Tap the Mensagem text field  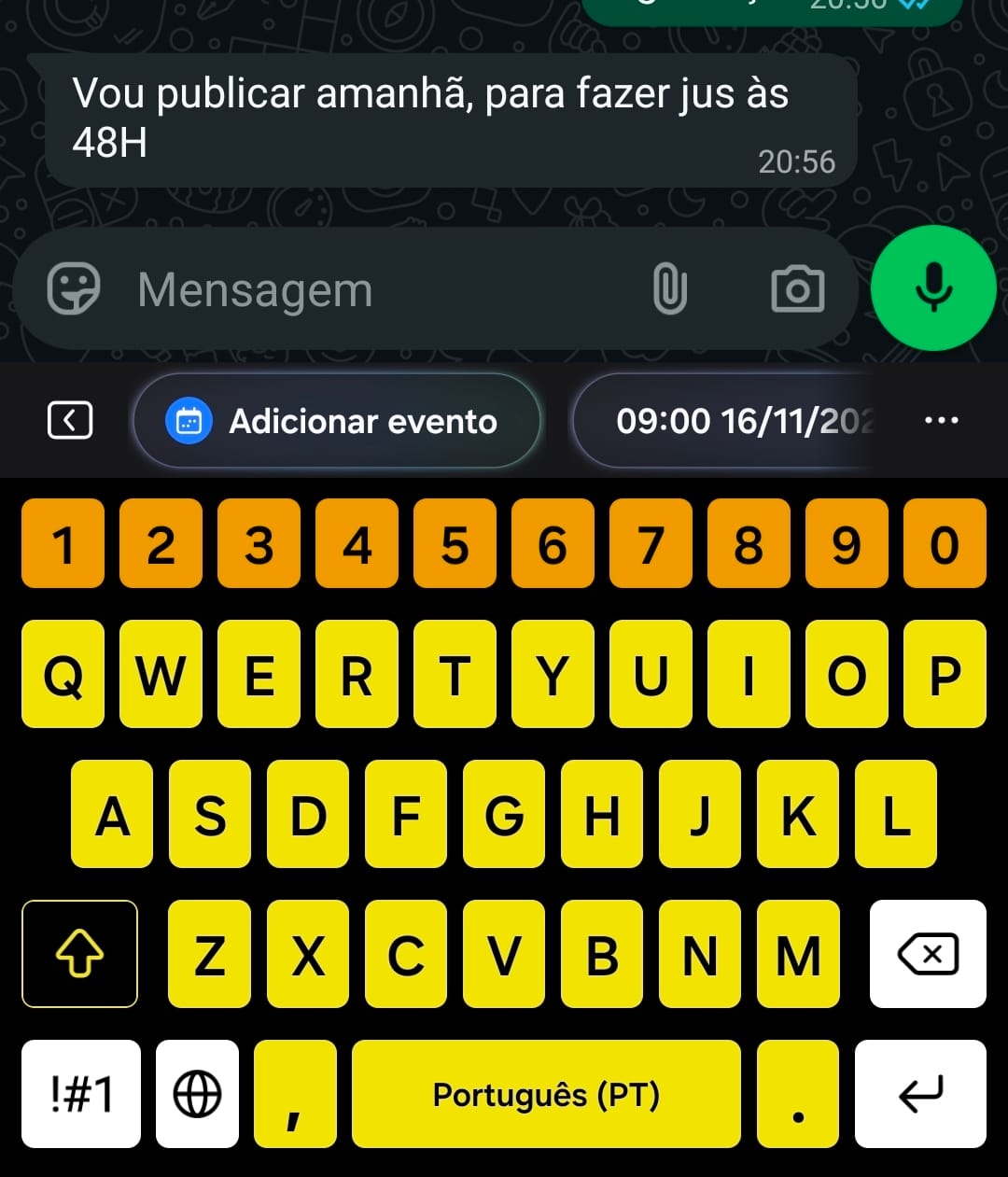tap(373, 289)
